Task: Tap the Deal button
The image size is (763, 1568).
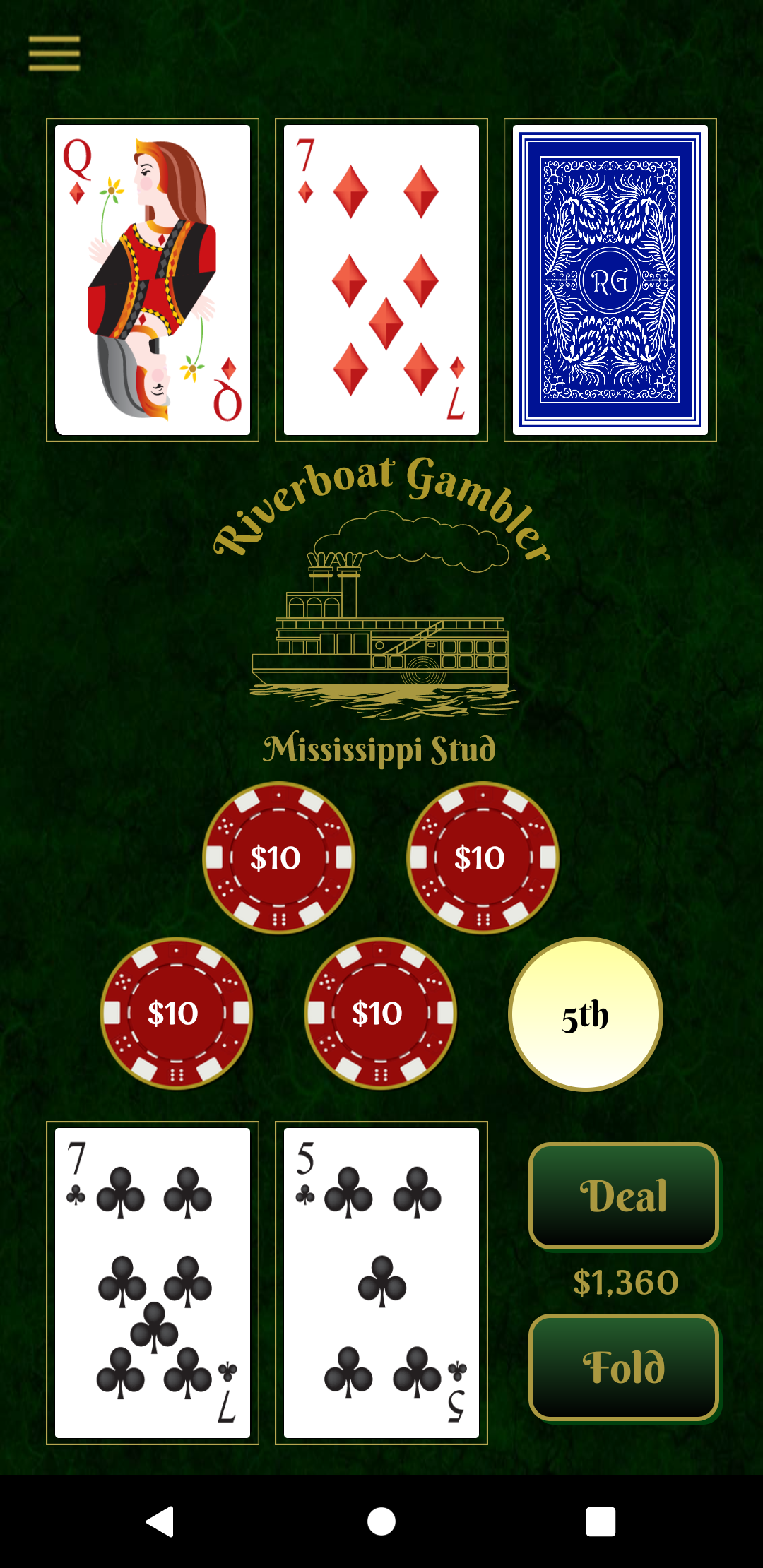Action: pos(624,1196)
